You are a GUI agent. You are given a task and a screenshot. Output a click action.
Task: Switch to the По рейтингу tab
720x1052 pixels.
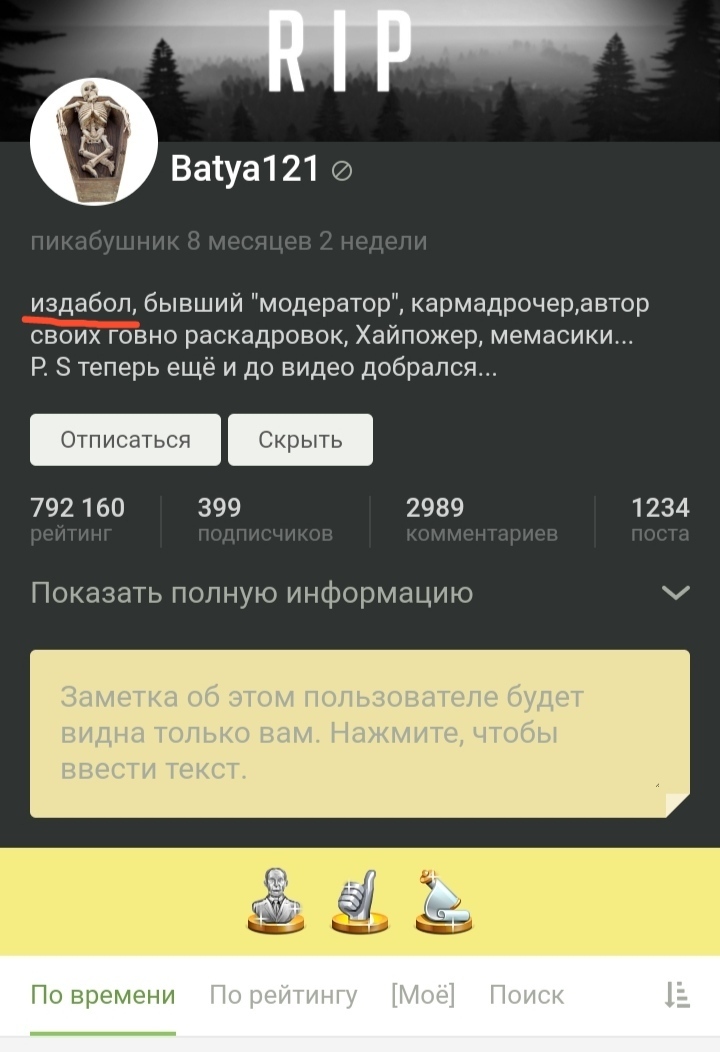coord(283,995)
